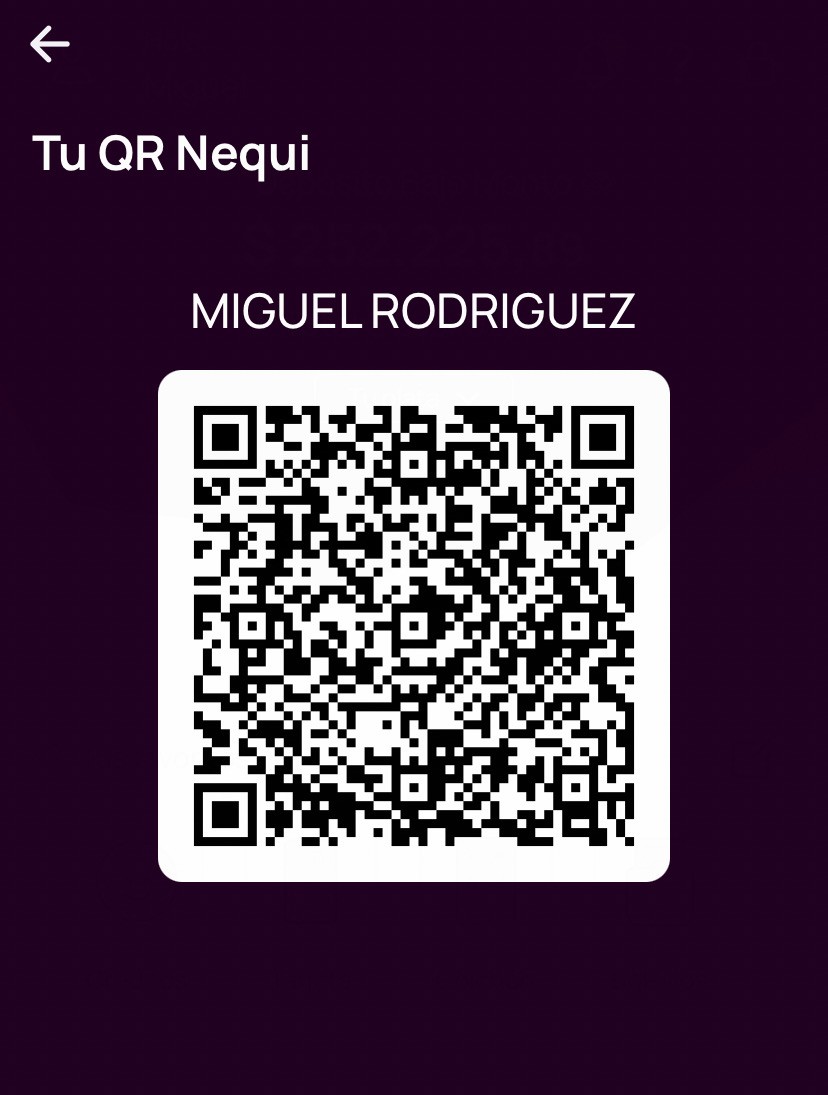Click the name MIGUEL RODRIGUEZ
The image size is (828, 1095).
[x=414, y=309]
